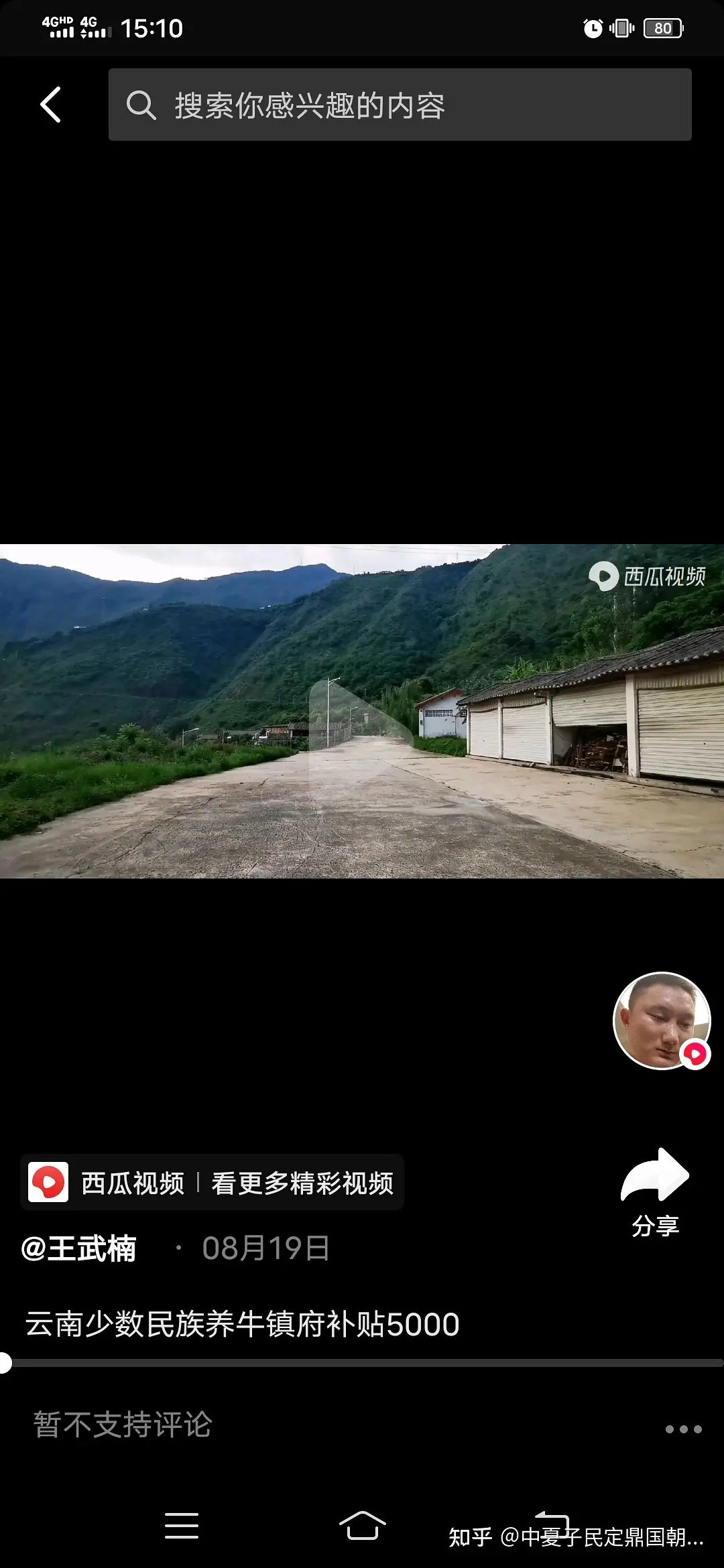Screen dimensions: 724x1568
Task: Share this video
Action: (655, 1191)
